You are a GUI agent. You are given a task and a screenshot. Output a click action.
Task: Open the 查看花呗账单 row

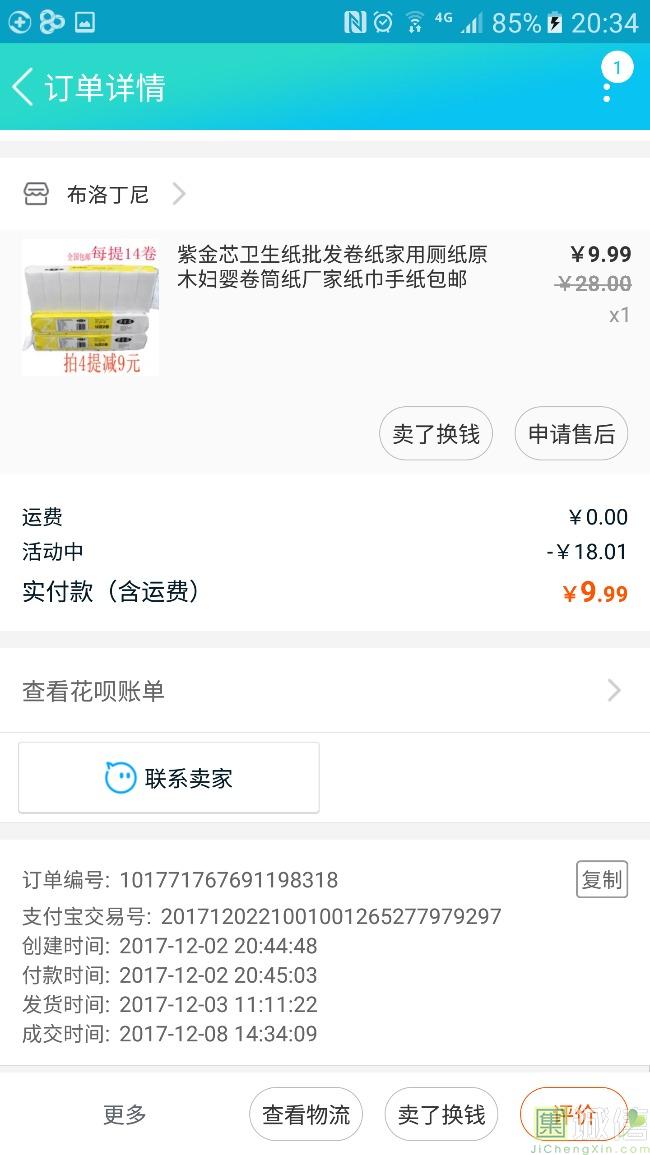click(x=324, y=691)
